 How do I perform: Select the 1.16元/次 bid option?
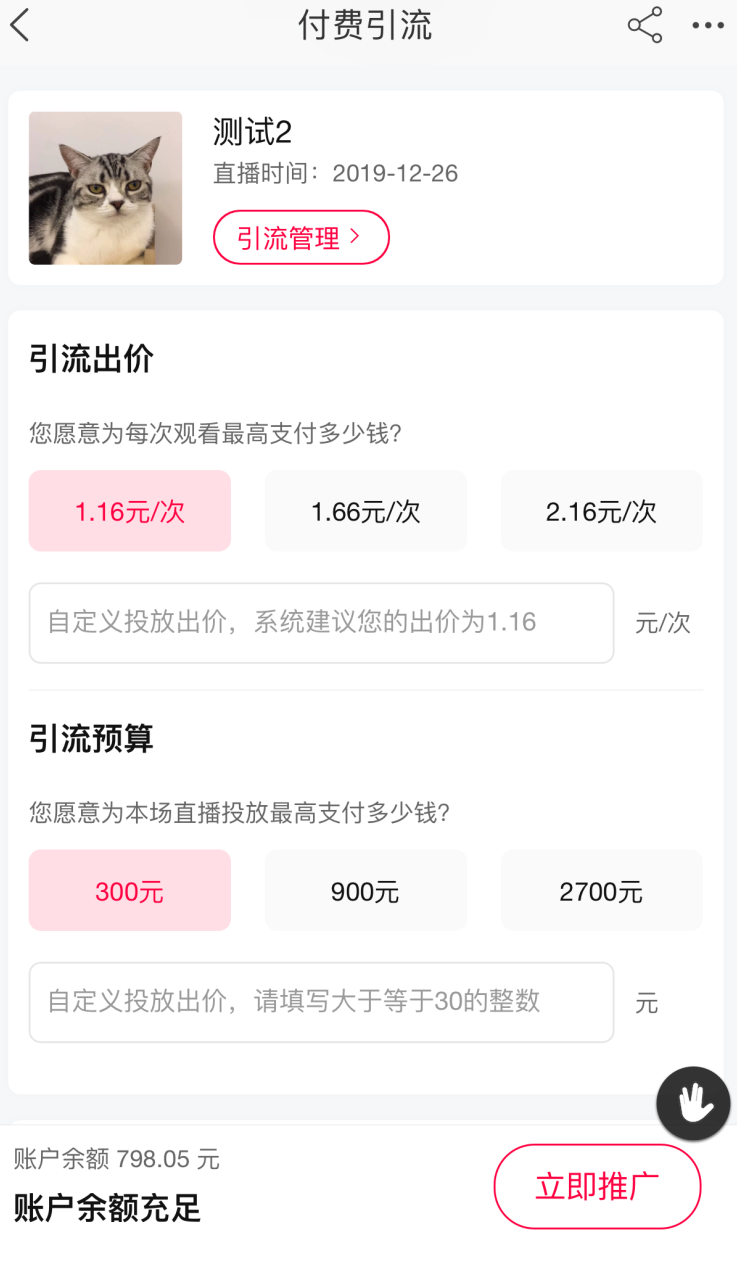pyautogui.click(x=129, y=510)
